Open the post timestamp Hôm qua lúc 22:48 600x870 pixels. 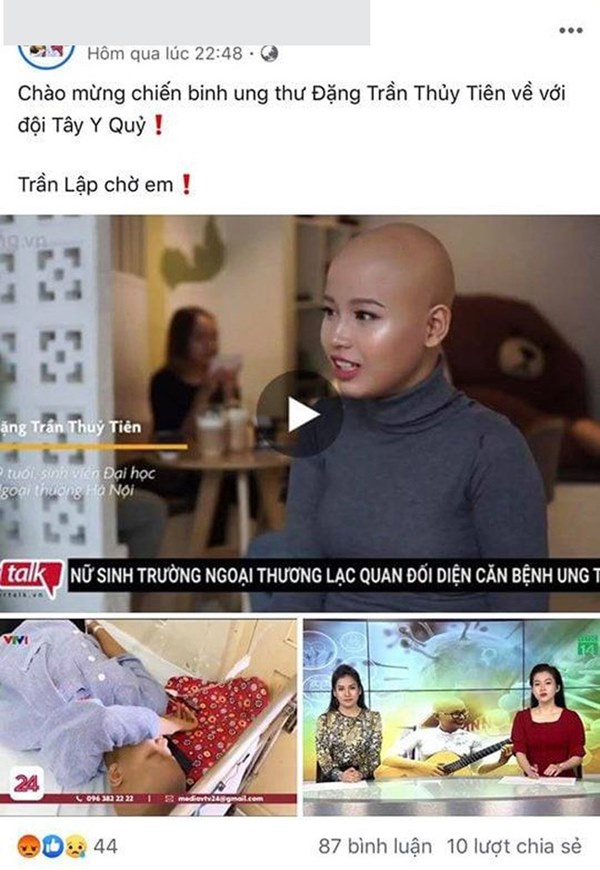point(165,53)
